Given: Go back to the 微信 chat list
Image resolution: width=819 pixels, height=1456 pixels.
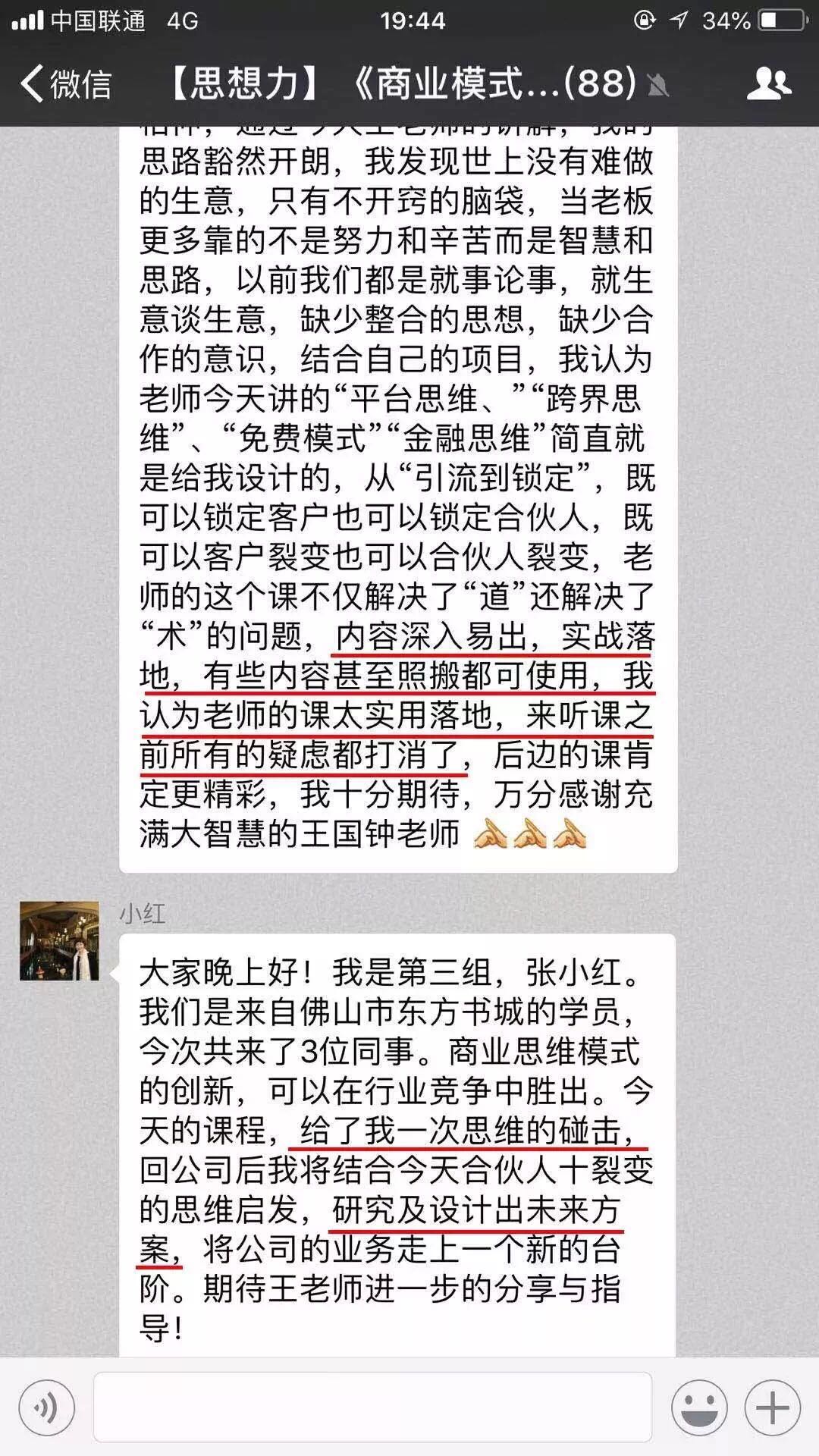Looking at the screenshot, I should click(67, 83).
